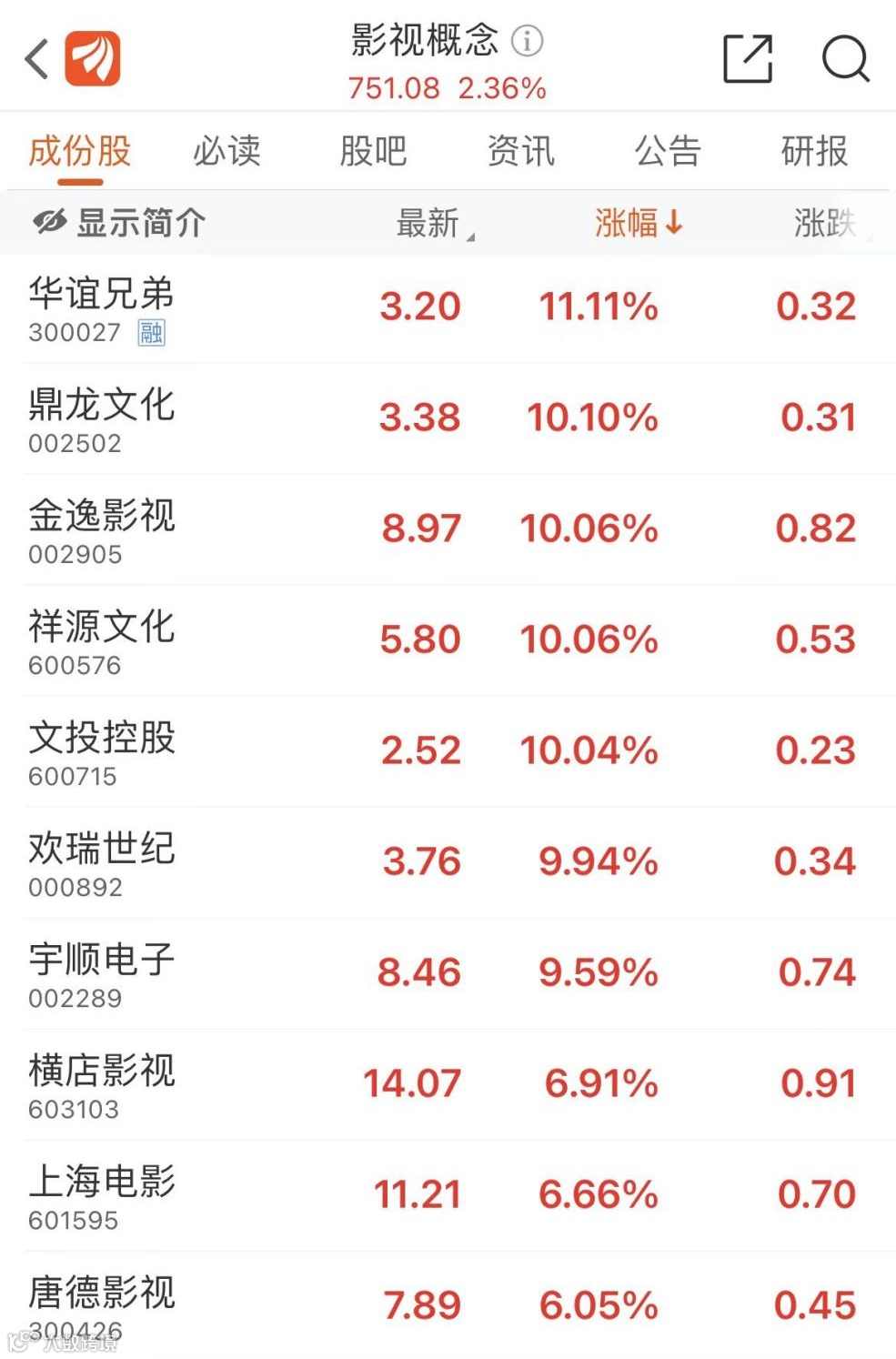Open 横店影视 stock details
This screenshot has height=1359, width=896.
[101, 1084]
